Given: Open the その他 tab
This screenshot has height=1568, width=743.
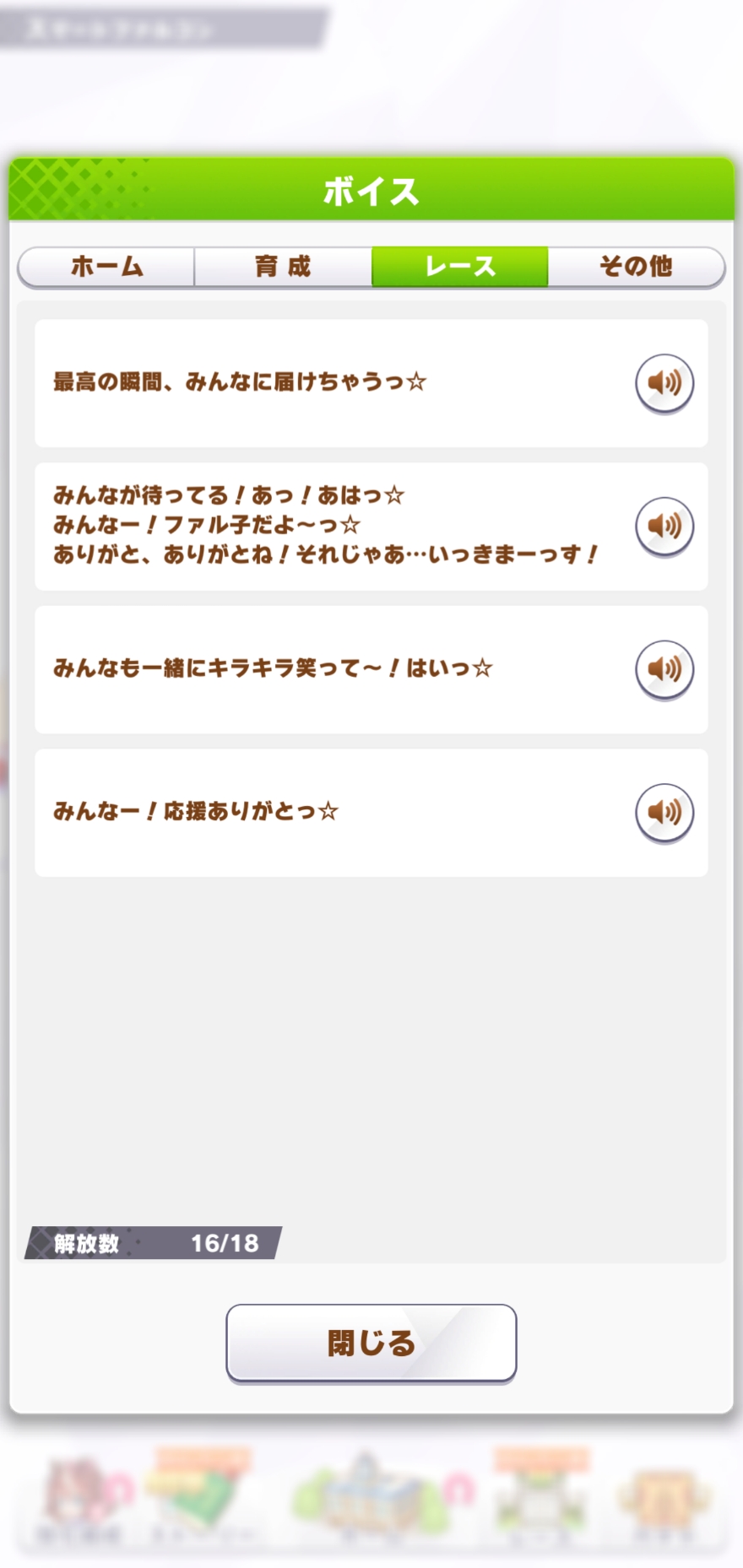Looking at the screenshot, I should point(636,267).
